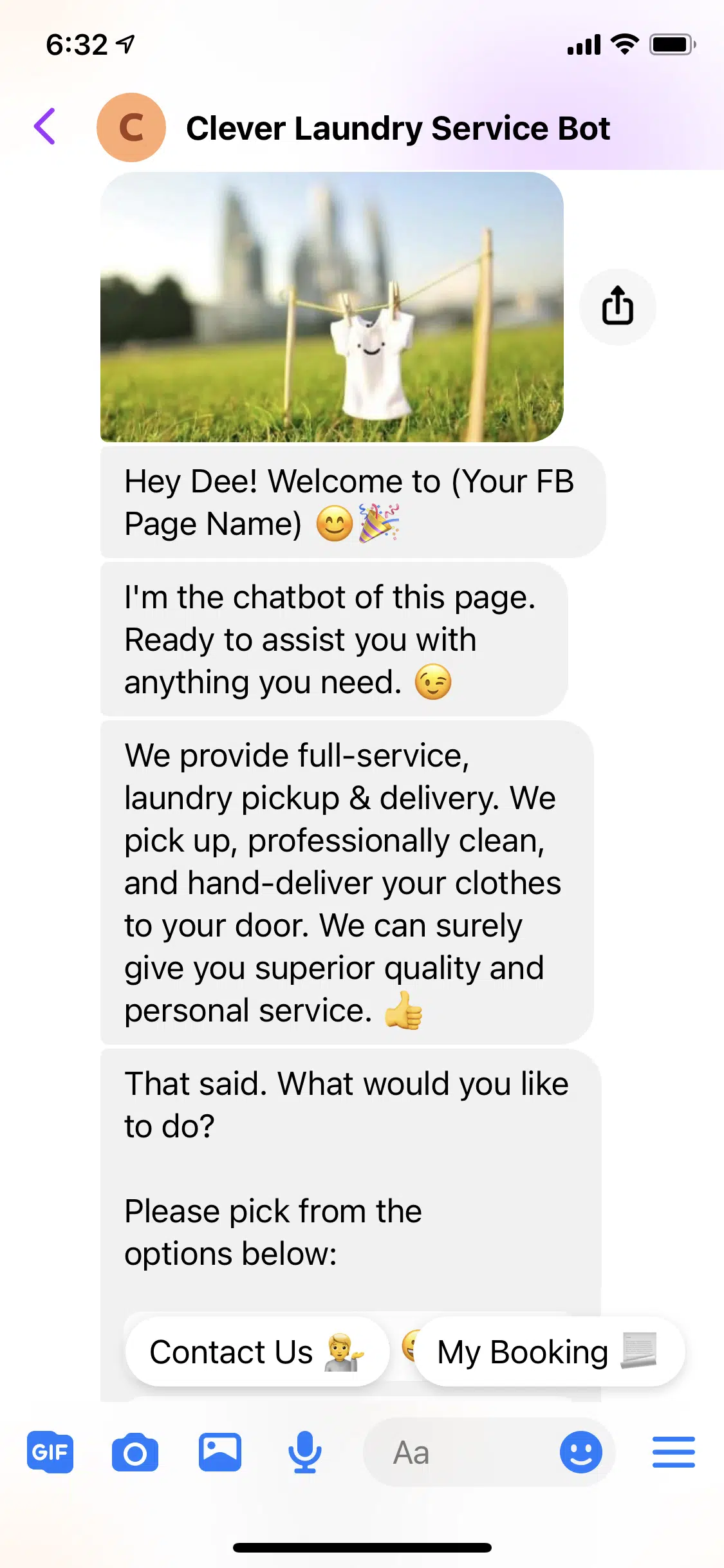
Task: Record a voice message
Action: pyautogui.click(x=304, y=1452)
